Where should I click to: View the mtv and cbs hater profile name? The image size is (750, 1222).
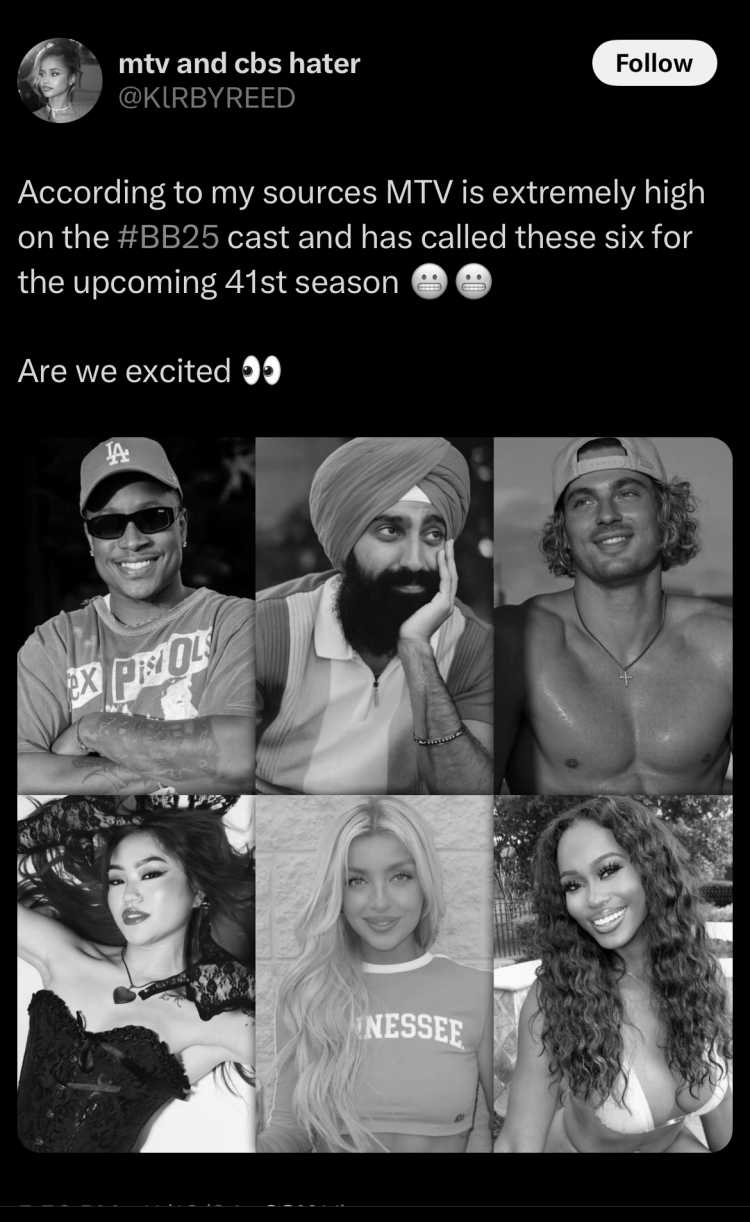tap(239, 63)
